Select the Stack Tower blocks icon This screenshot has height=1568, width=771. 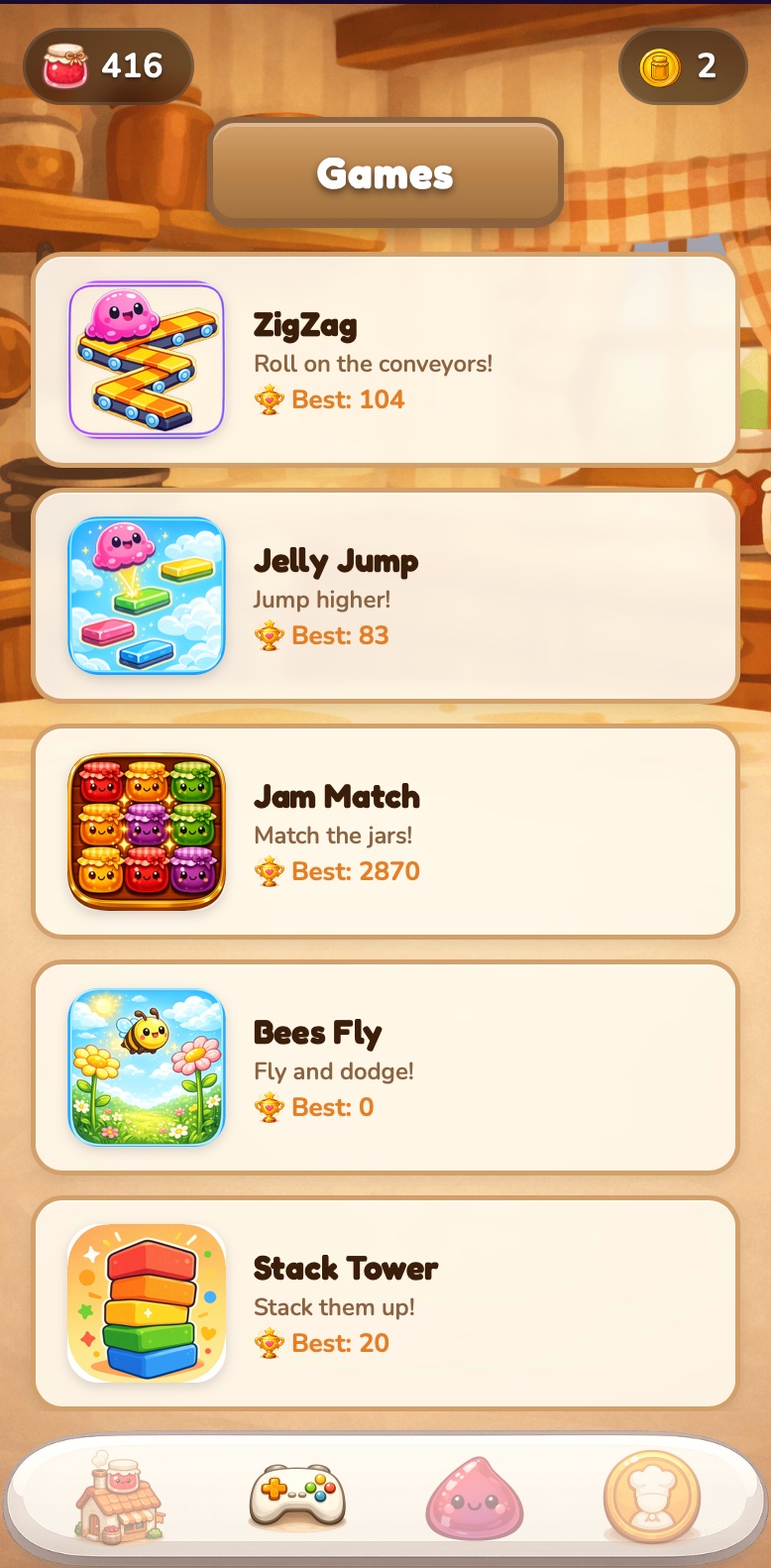(146, 1302)
